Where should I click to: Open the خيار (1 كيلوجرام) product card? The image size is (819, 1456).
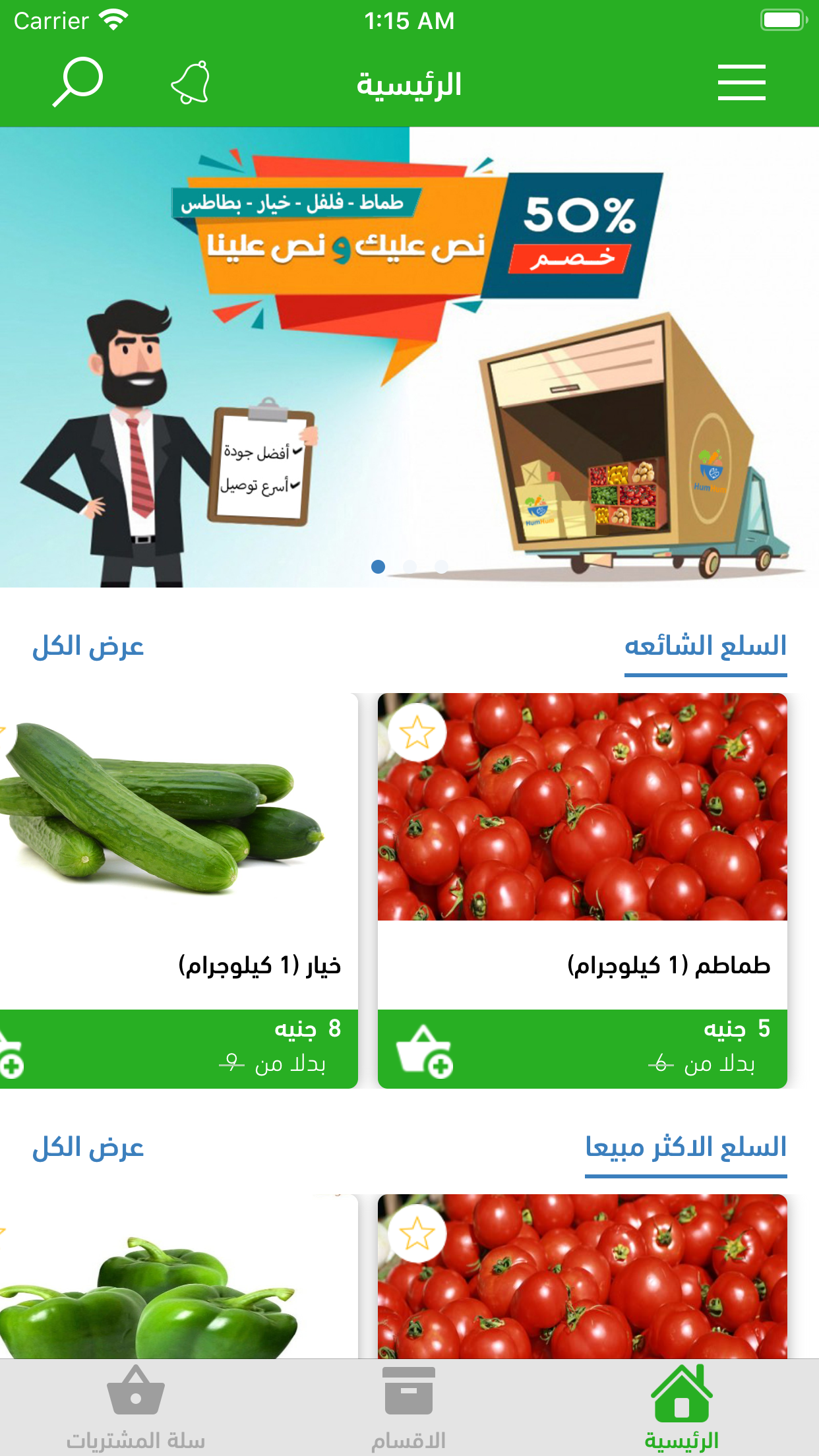click(x=178, y=857)
